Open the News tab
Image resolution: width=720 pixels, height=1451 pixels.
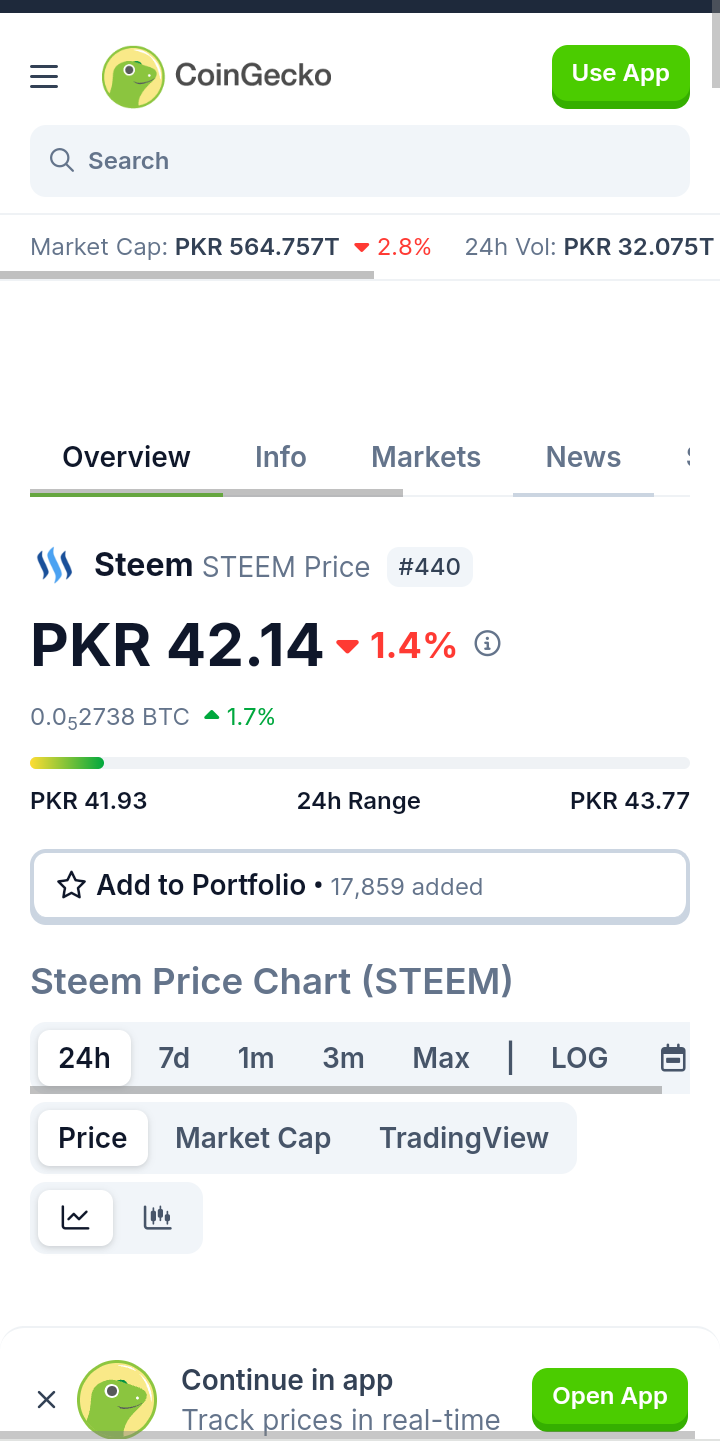point(583,457)
